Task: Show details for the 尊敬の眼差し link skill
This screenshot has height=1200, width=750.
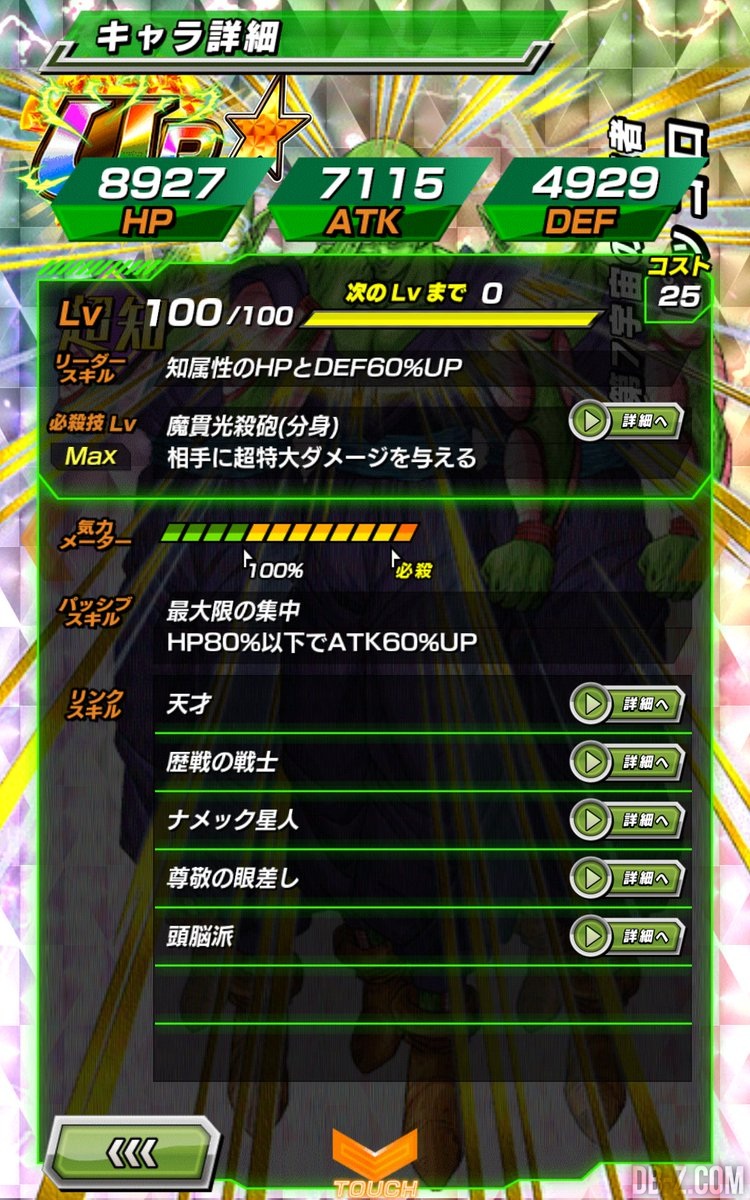Action: click(627, 879)
